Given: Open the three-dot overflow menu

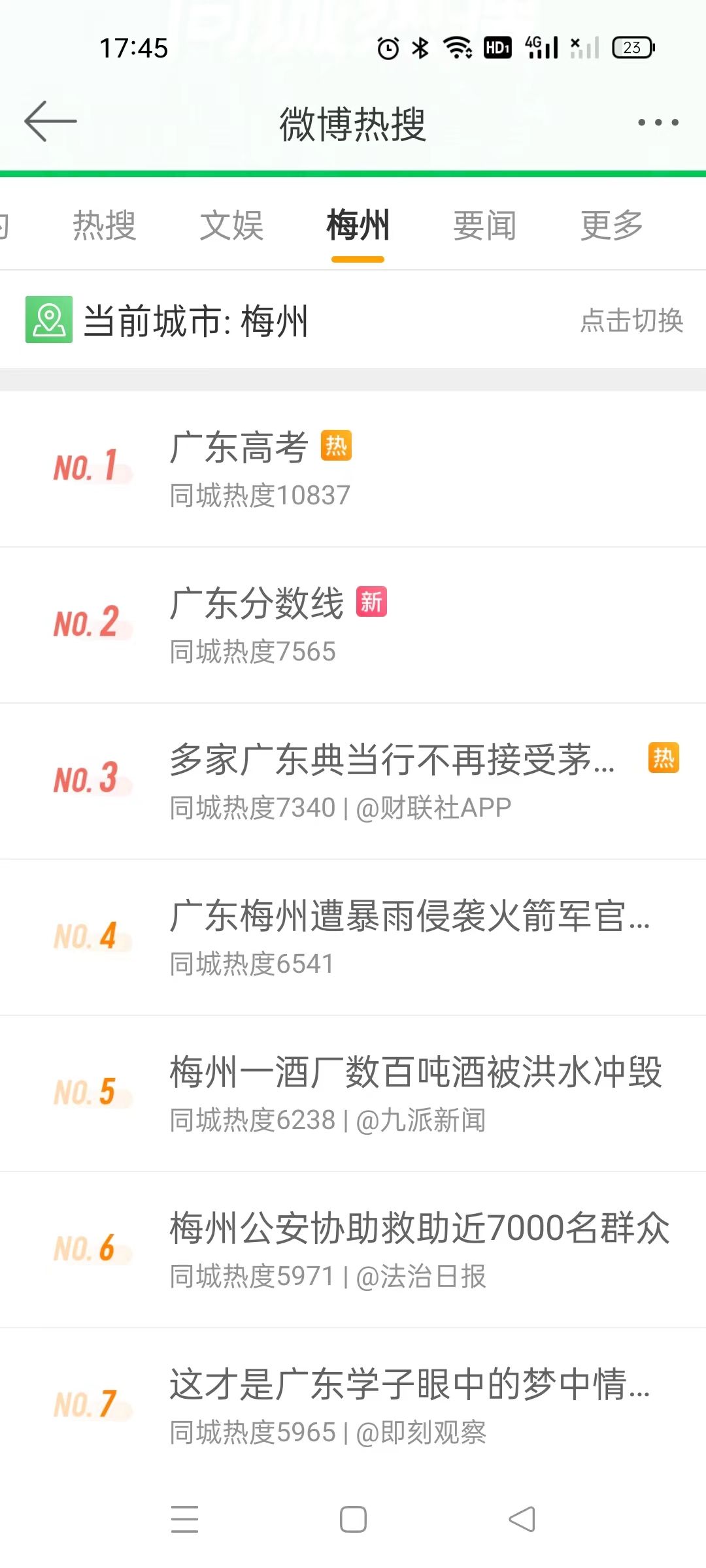Looking at the screenshot, I should (x=658, y=122).
